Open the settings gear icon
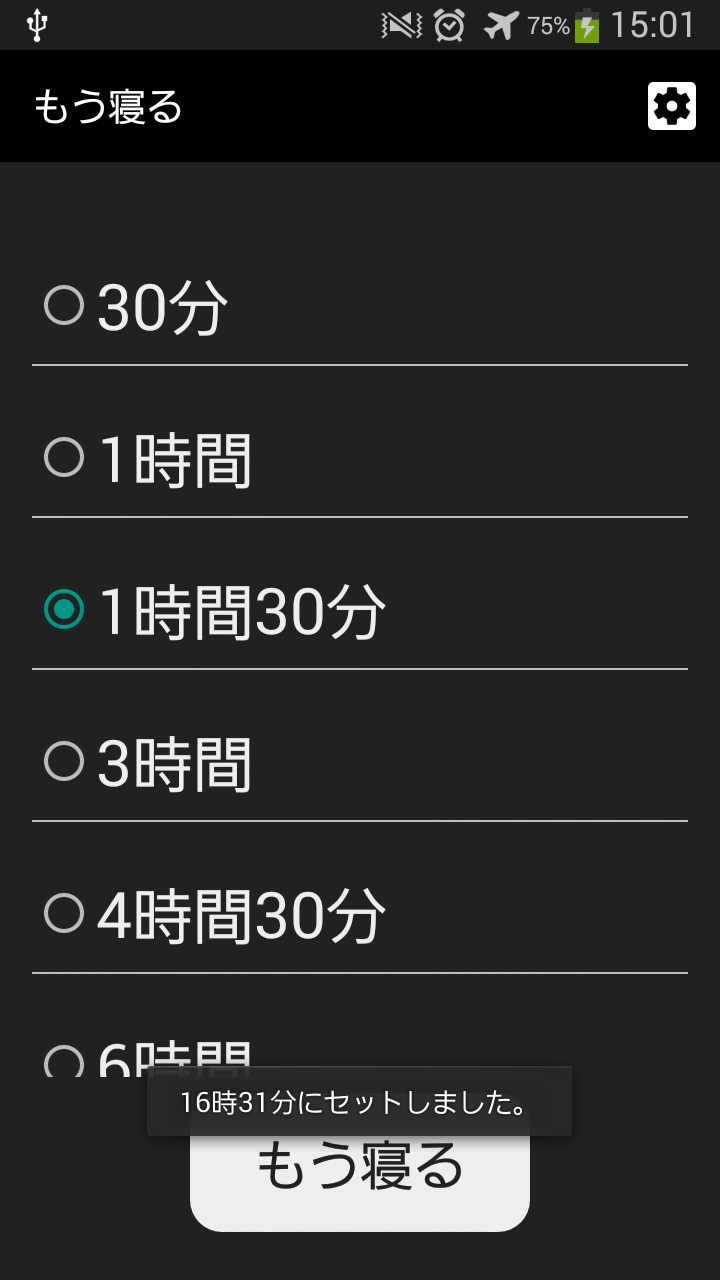The image size is (720, 1280). [x=671, y=106]
